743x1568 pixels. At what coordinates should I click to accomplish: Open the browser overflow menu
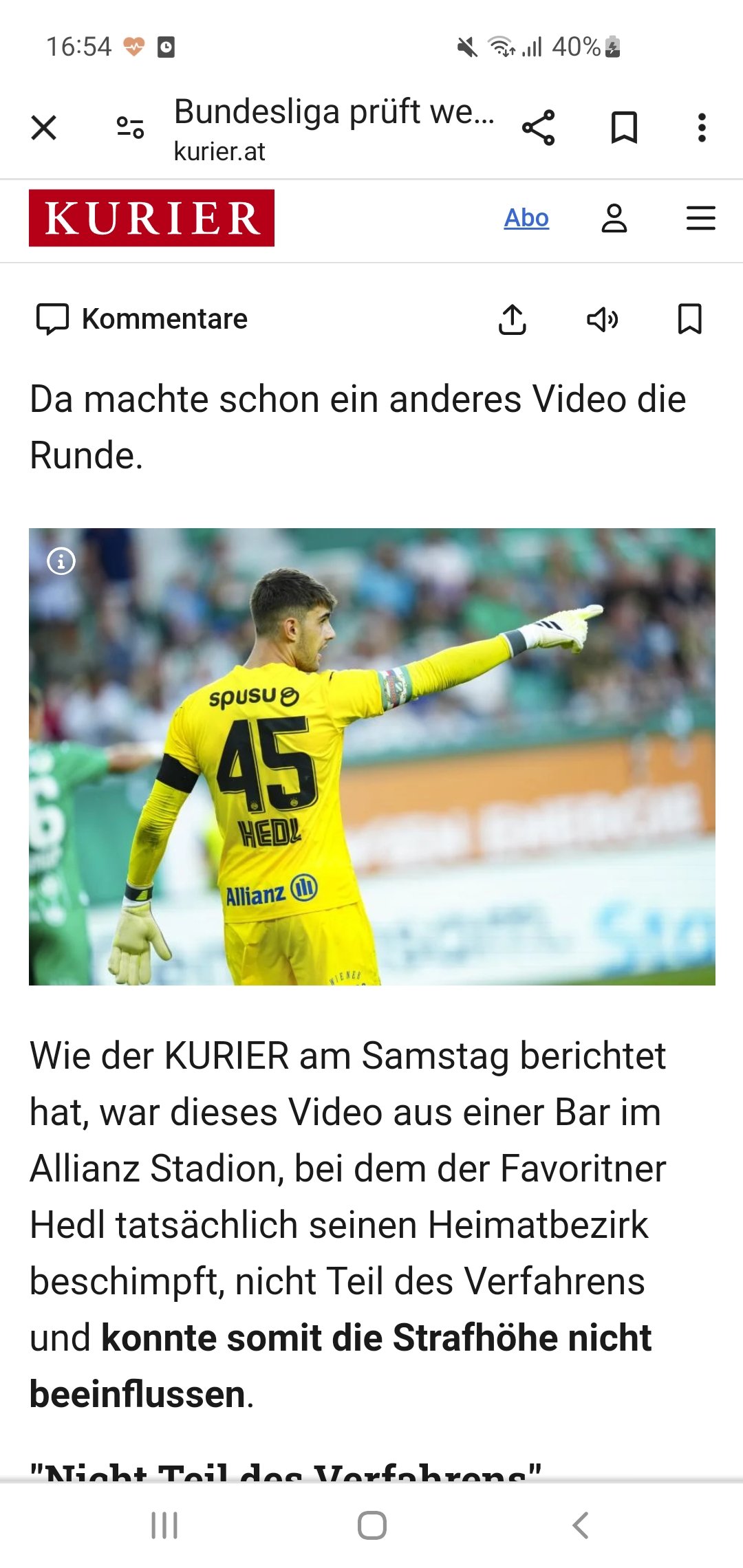[x=702, y=127]
